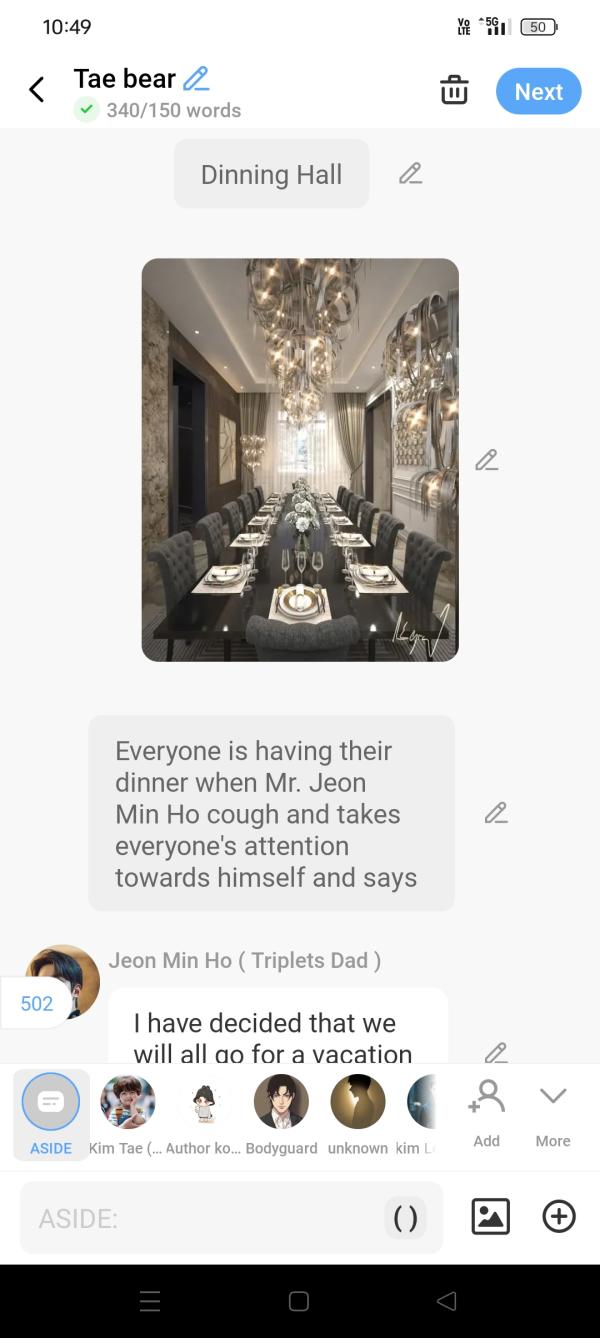Open the system recent apps menu
600x1338 pixels.
(150, 1301)
